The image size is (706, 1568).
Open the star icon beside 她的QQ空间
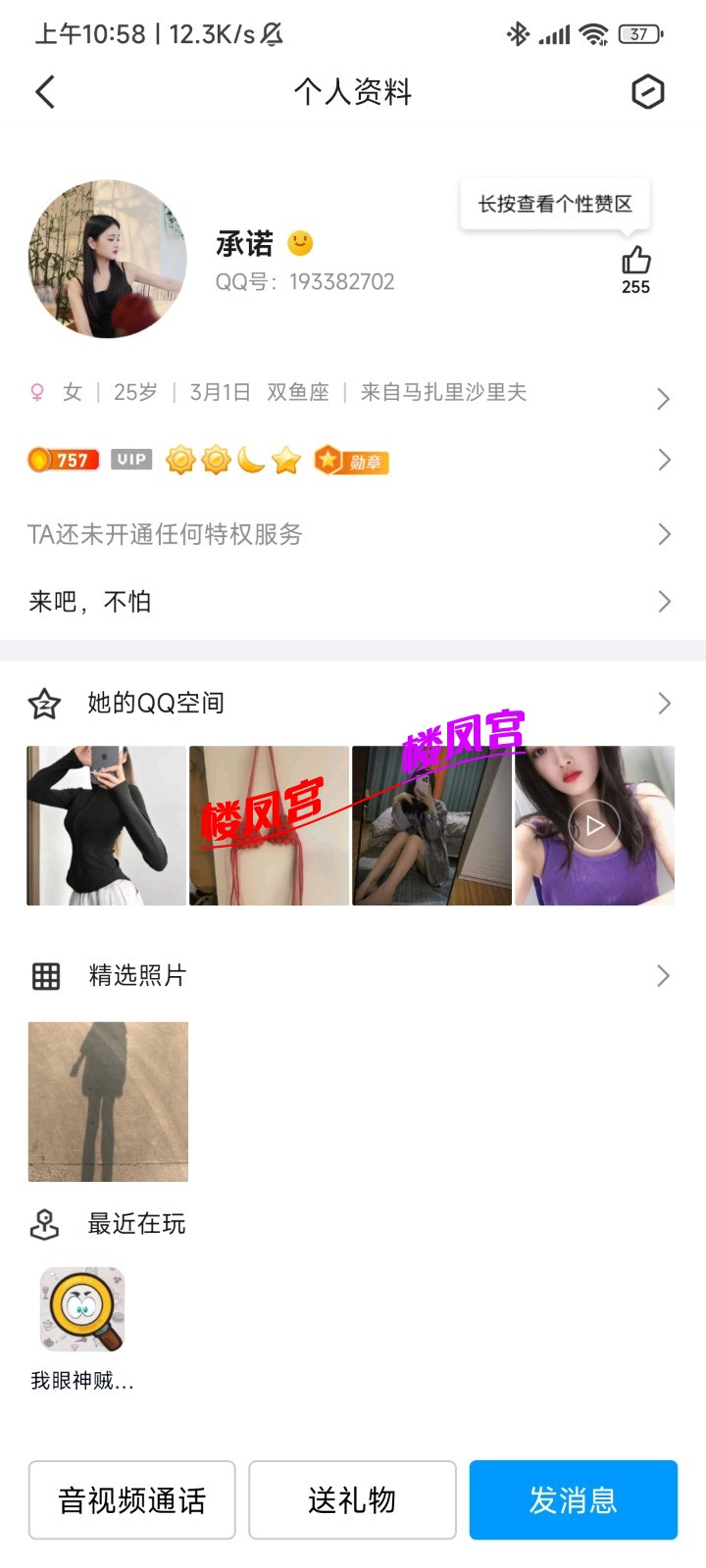(43, 702)
